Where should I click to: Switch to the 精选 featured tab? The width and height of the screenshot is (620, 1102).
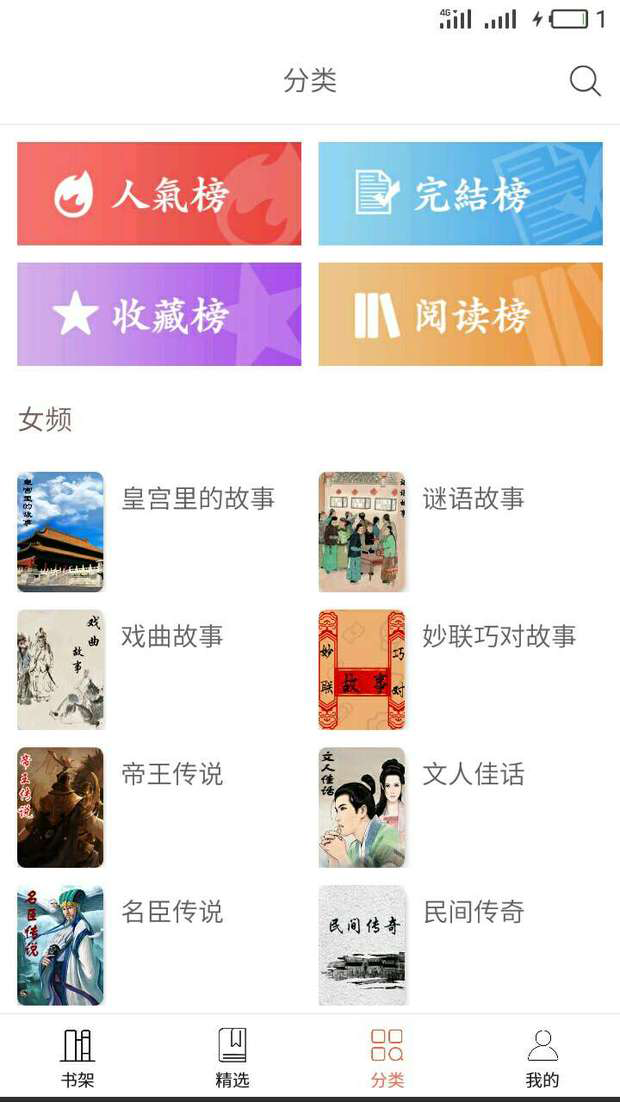(232, 1058)
